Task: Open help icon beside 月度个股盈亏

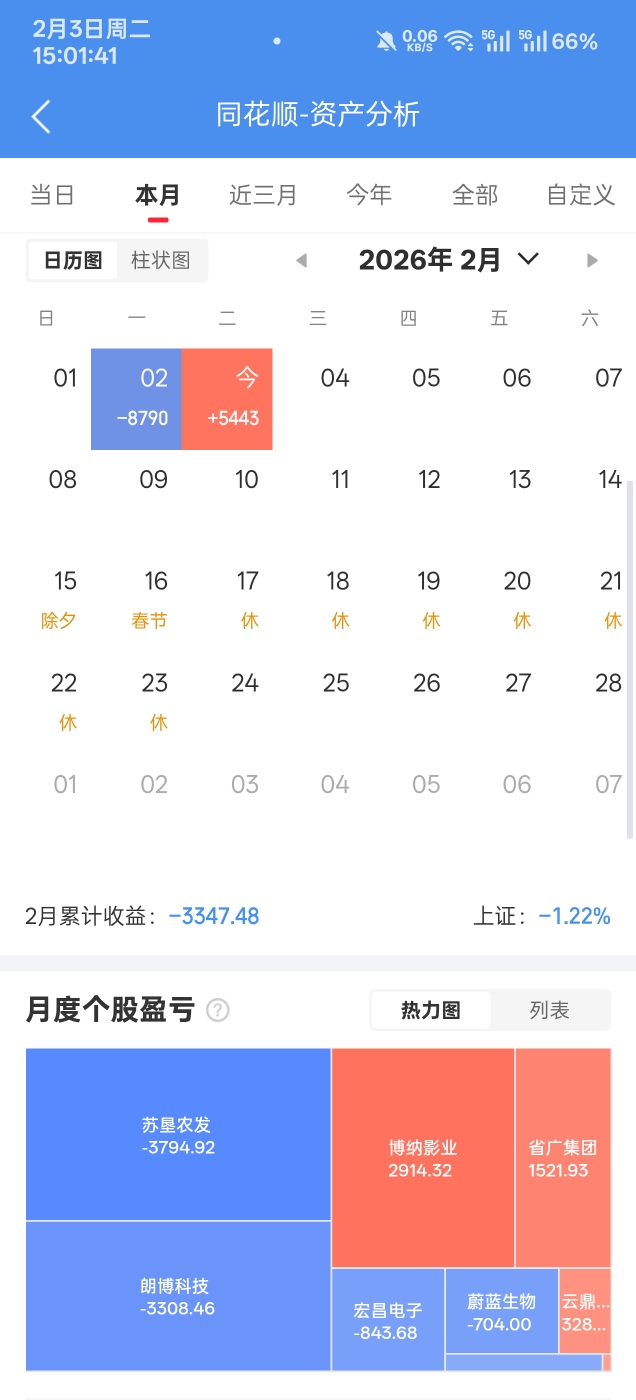Action: pos(217,1010)
